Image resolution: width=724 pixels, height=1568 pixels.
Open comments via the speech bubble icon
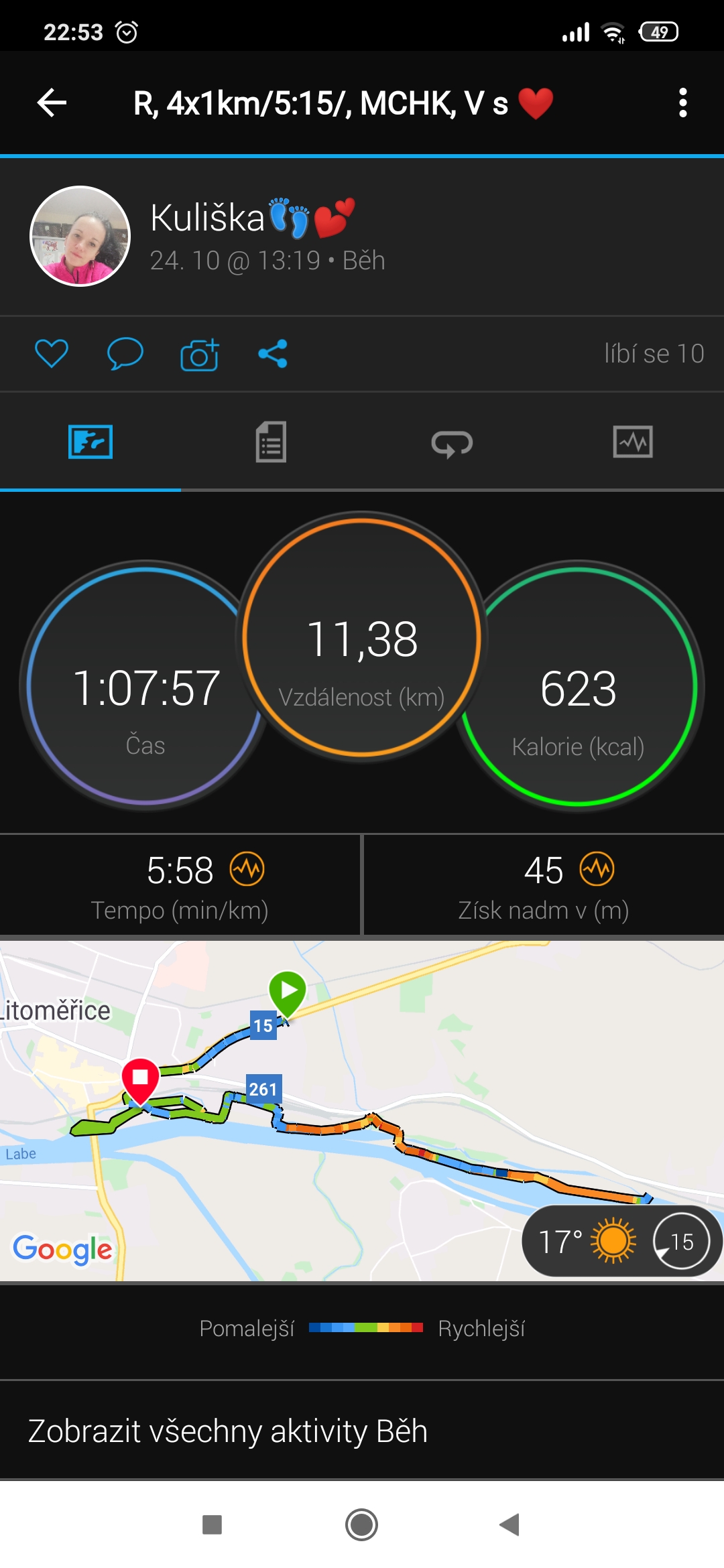[125, 353]
